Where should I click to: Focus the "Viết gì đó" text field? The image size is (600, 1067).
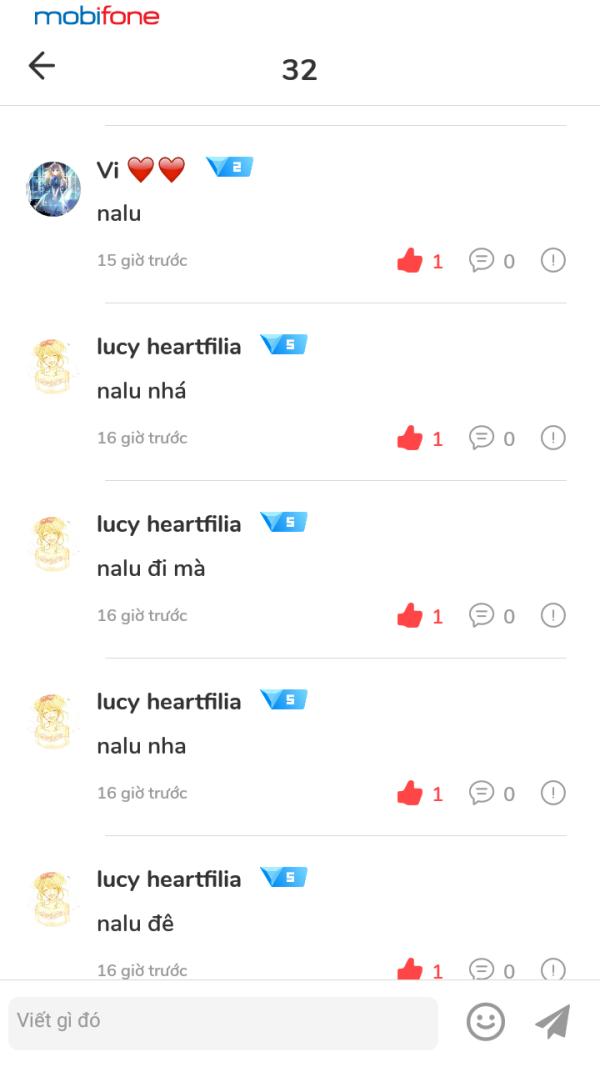coord(223,1022)
